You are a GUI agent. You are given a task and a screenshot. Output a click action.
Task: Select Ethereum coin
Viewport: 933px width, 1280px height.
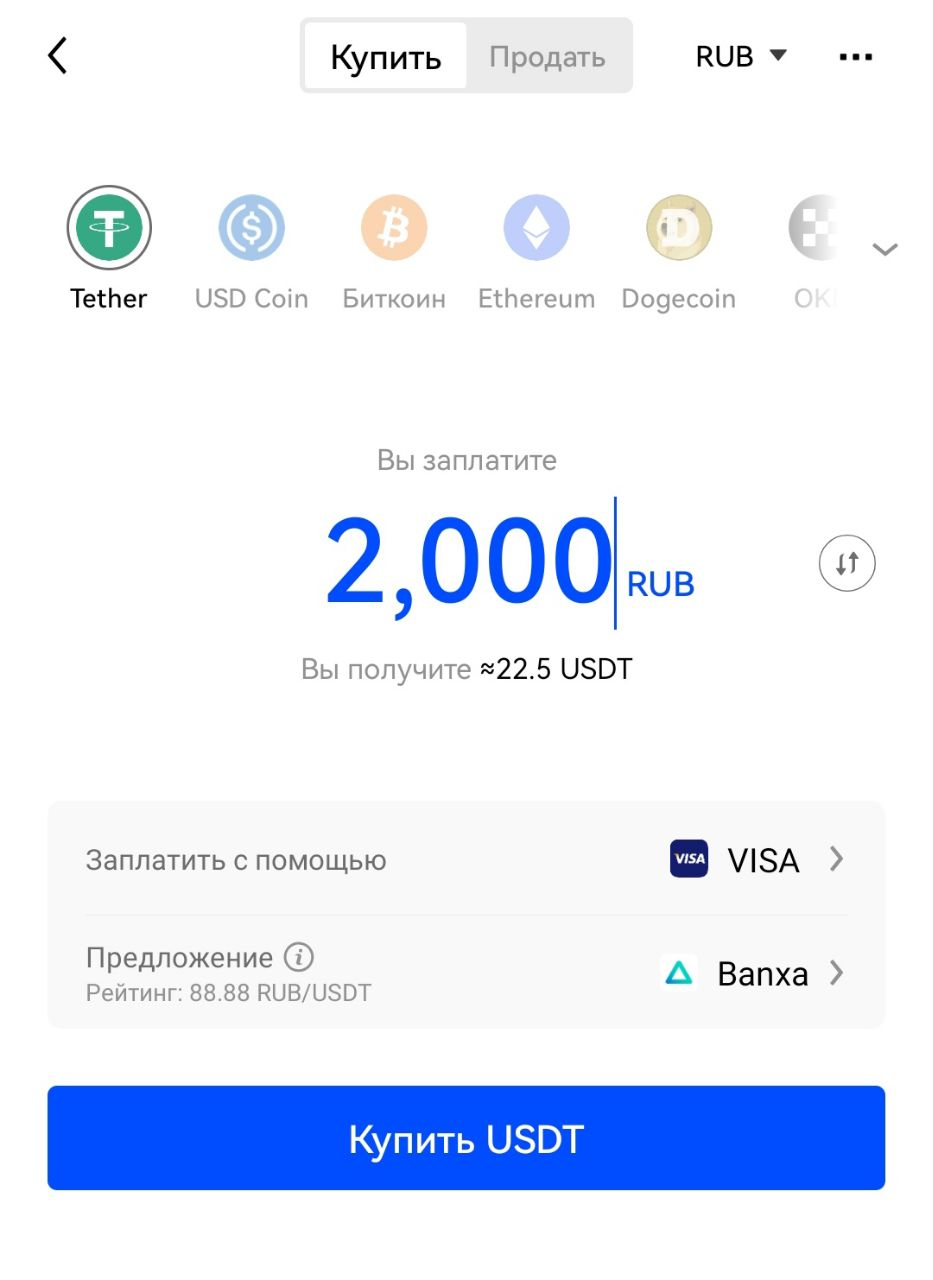tap(536, 229)
